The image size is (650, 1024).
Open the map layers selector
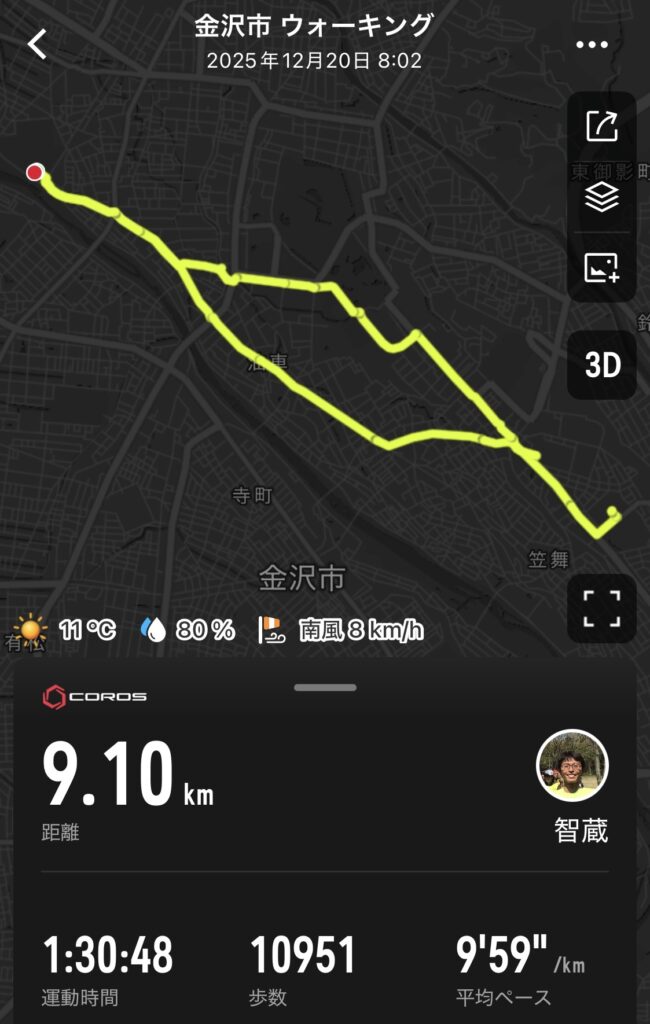click(602, 197)
